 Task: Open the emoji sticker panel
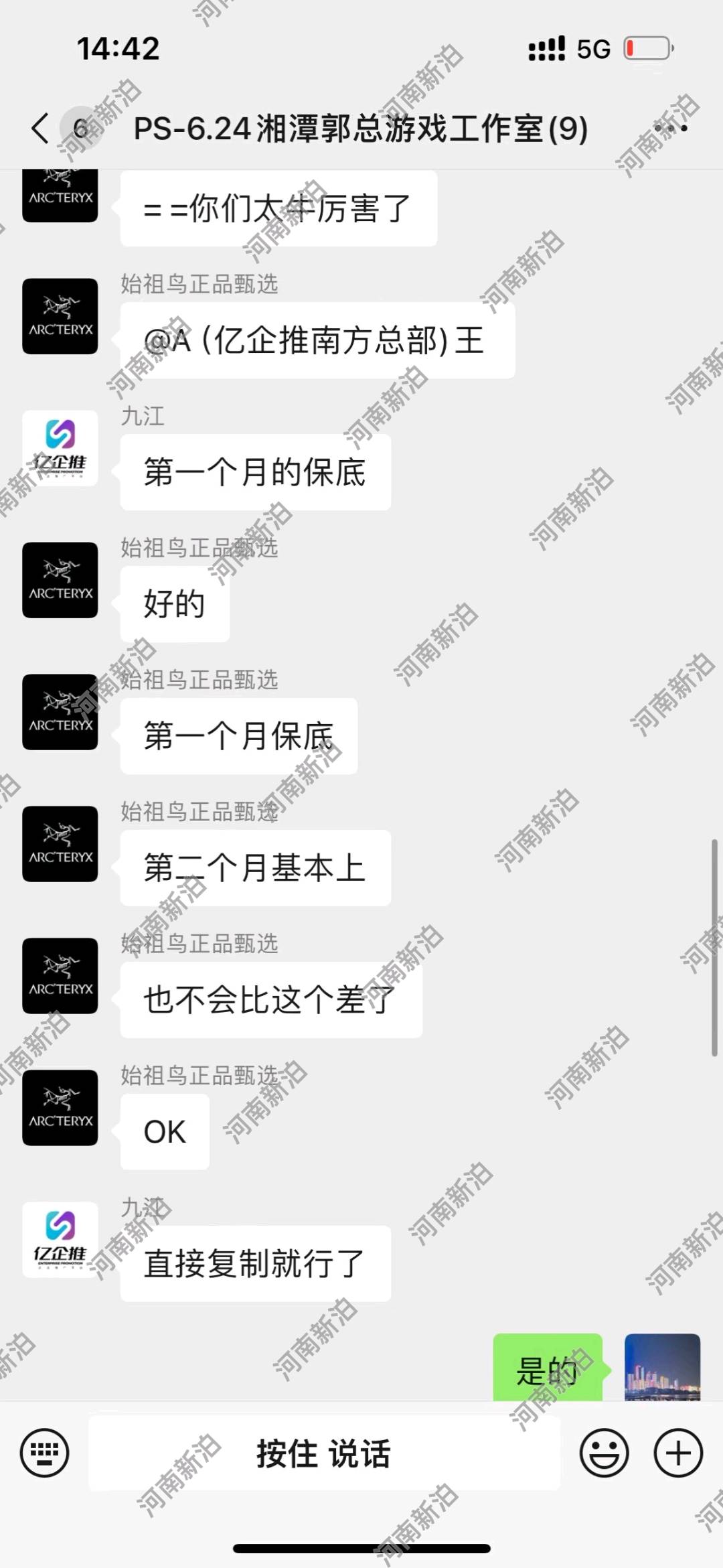click(604, 1453)
